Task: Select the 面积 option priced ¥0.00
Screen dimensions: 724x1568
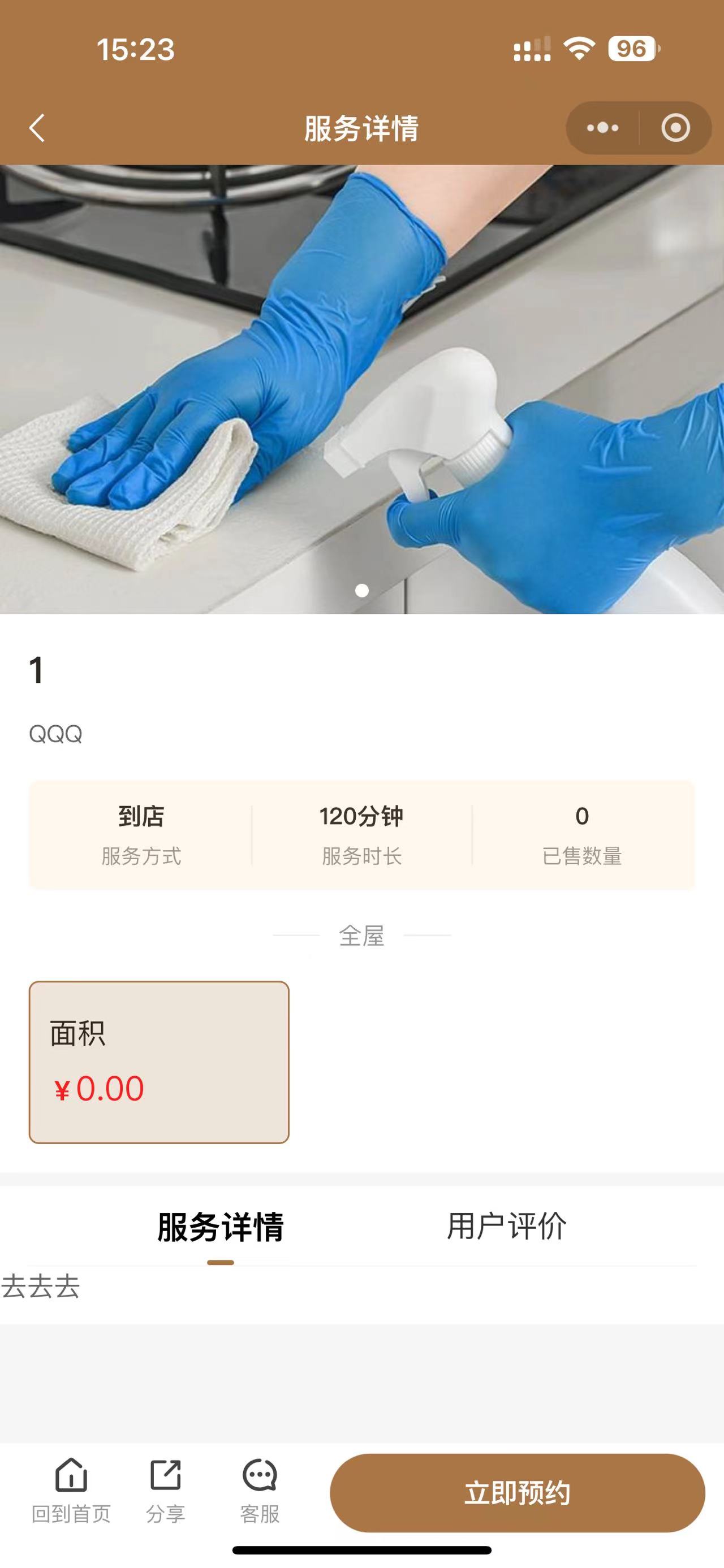Action: 159,1062
